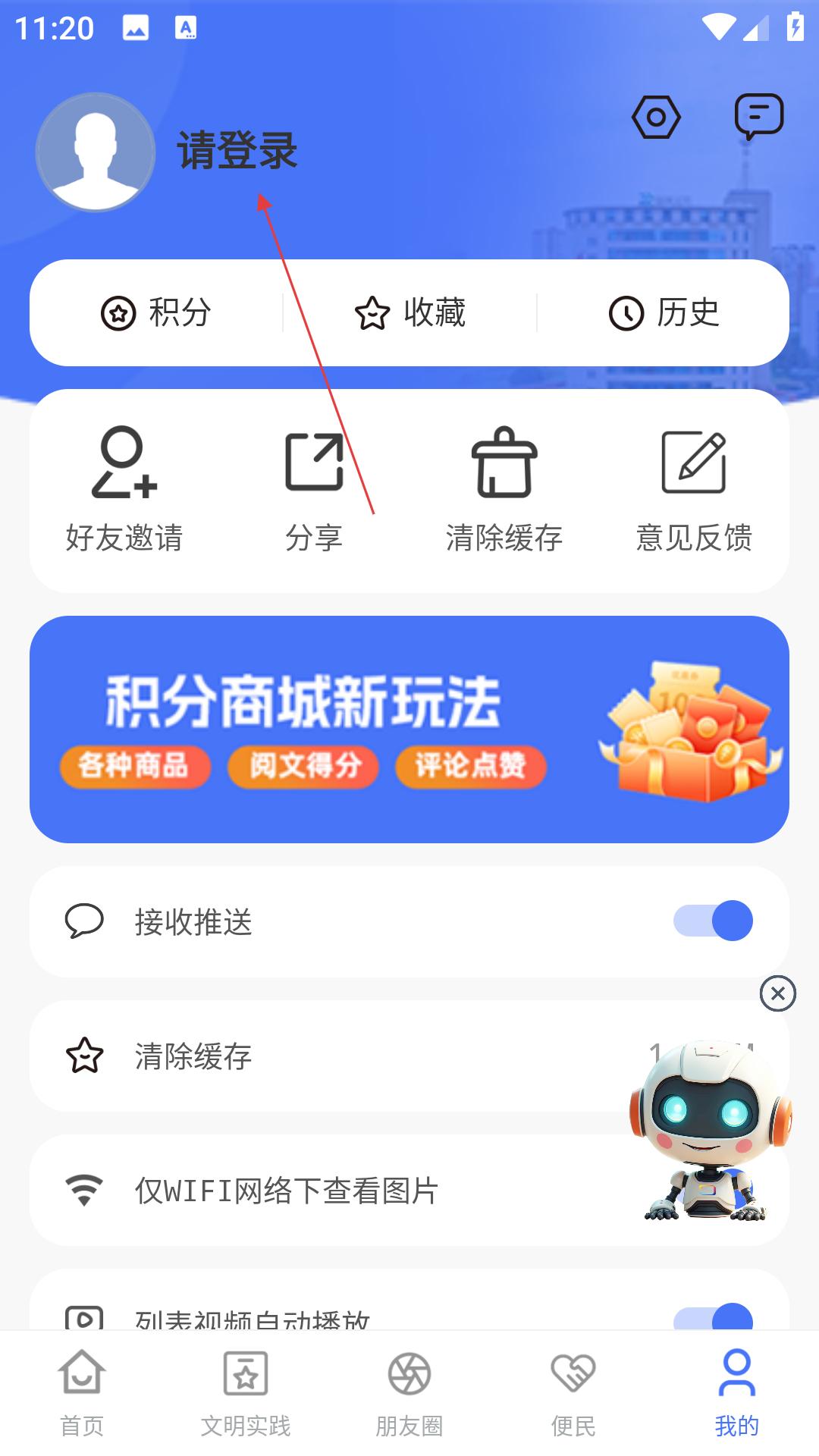Viewport: 819px width, 1456px height.
Task: Open the 积分商城新玩法 banner
Action: (x=409, y=729)
